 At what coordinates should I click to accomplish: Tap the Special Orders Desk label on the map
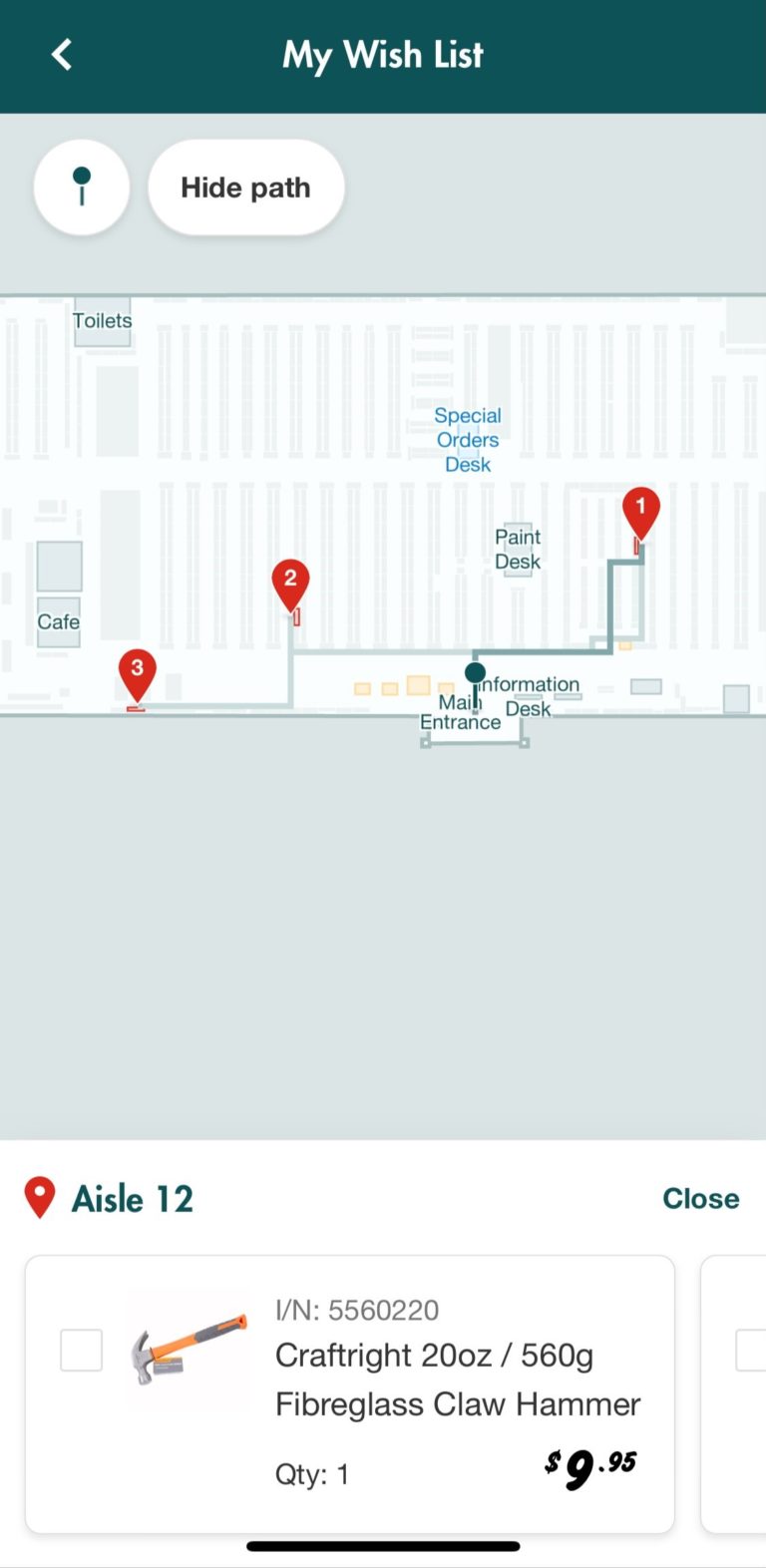coord(467,439)
